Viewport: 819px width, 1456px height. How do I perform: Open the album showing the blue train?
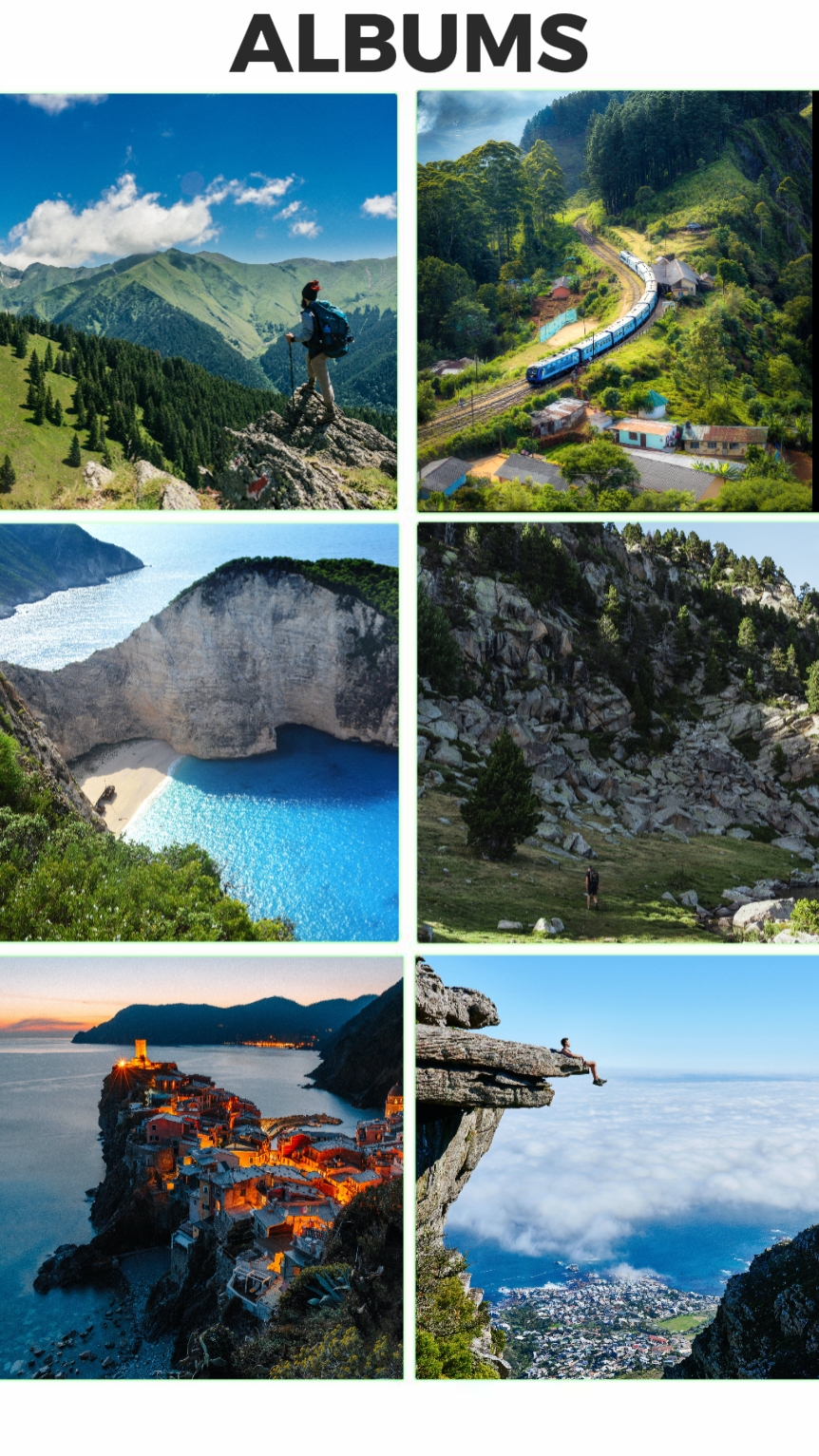click(x=615, y=301)
